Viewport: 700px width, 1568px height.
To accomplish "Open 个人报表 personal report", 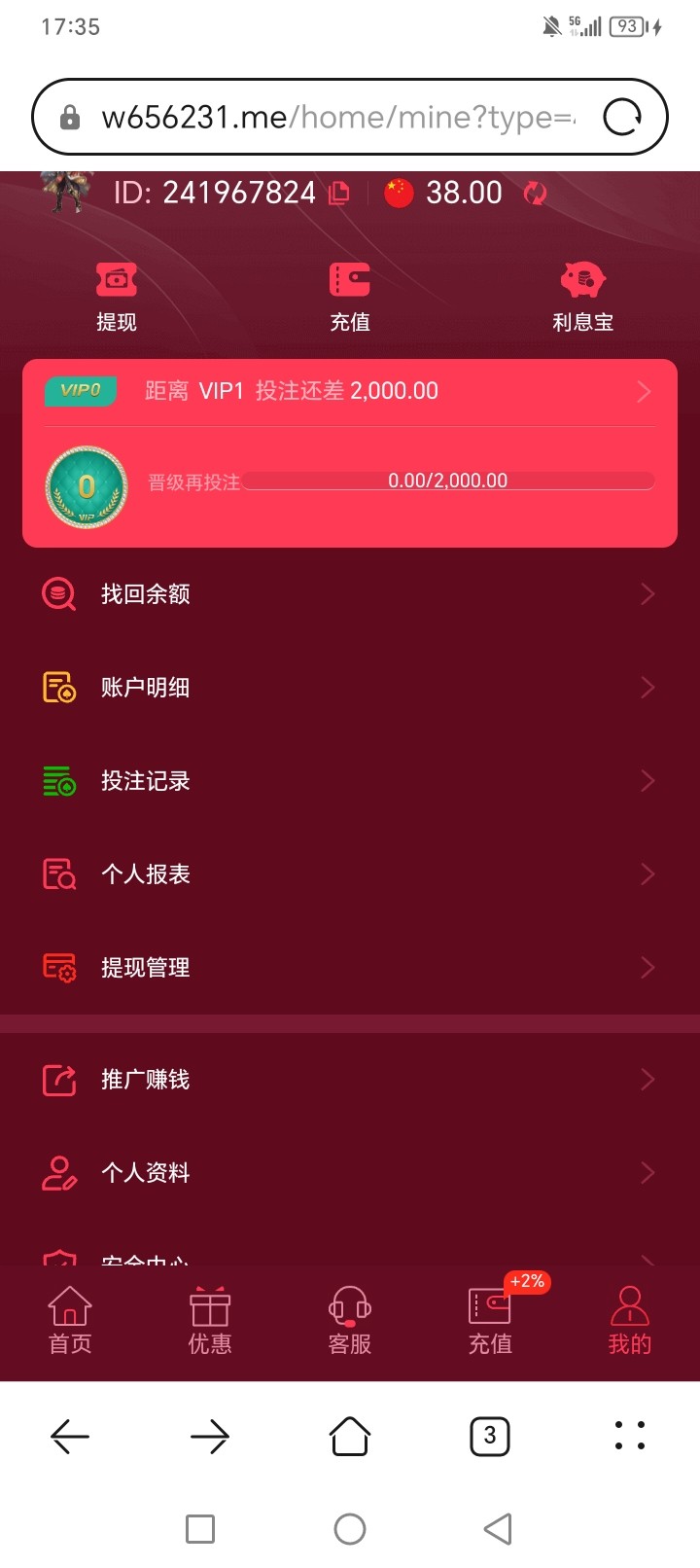I will pyautogui.click(x=350, y=874).
